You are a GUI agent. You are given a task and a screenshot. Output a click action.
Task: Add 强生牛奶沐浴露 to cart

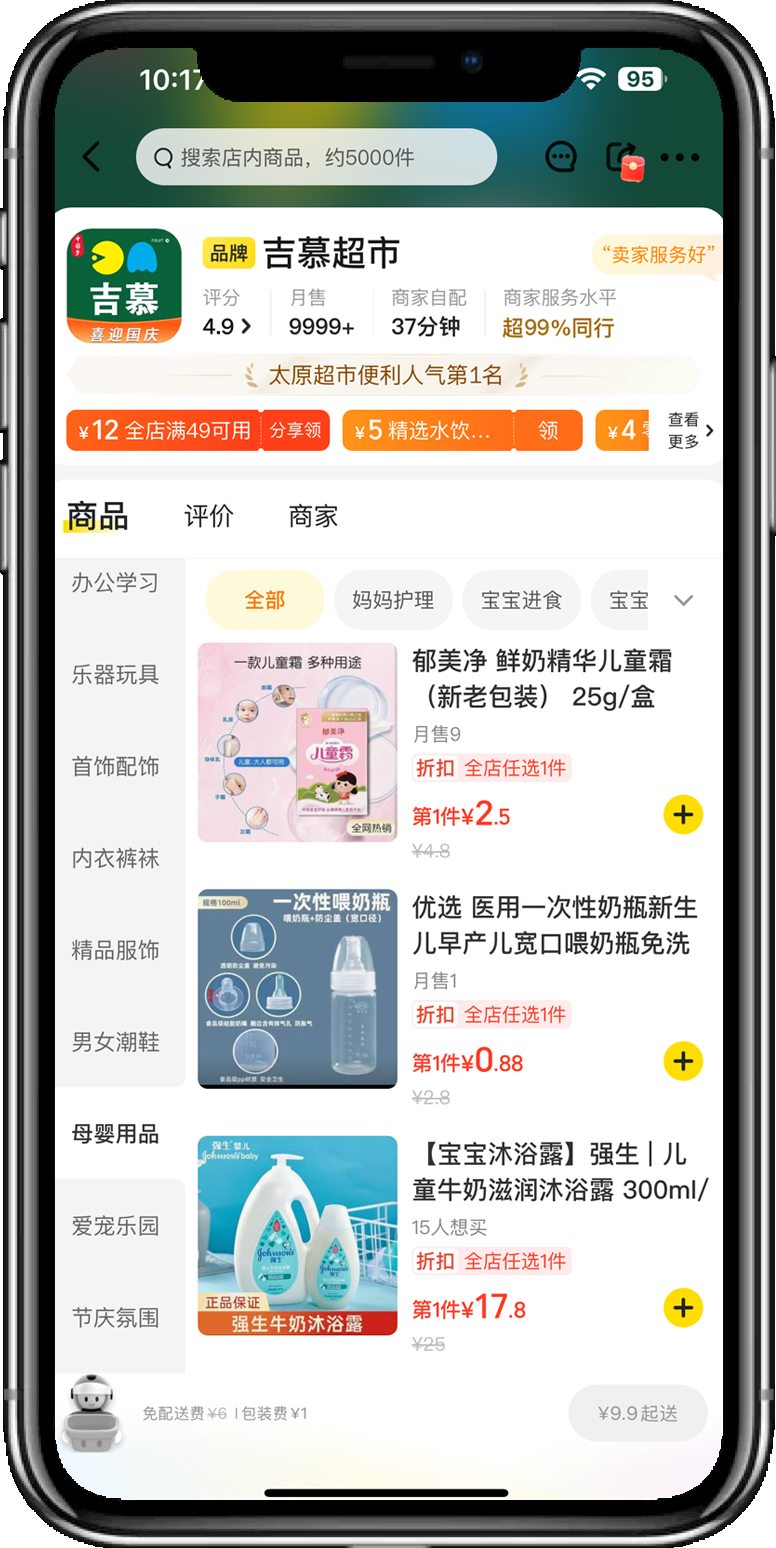683,1307
